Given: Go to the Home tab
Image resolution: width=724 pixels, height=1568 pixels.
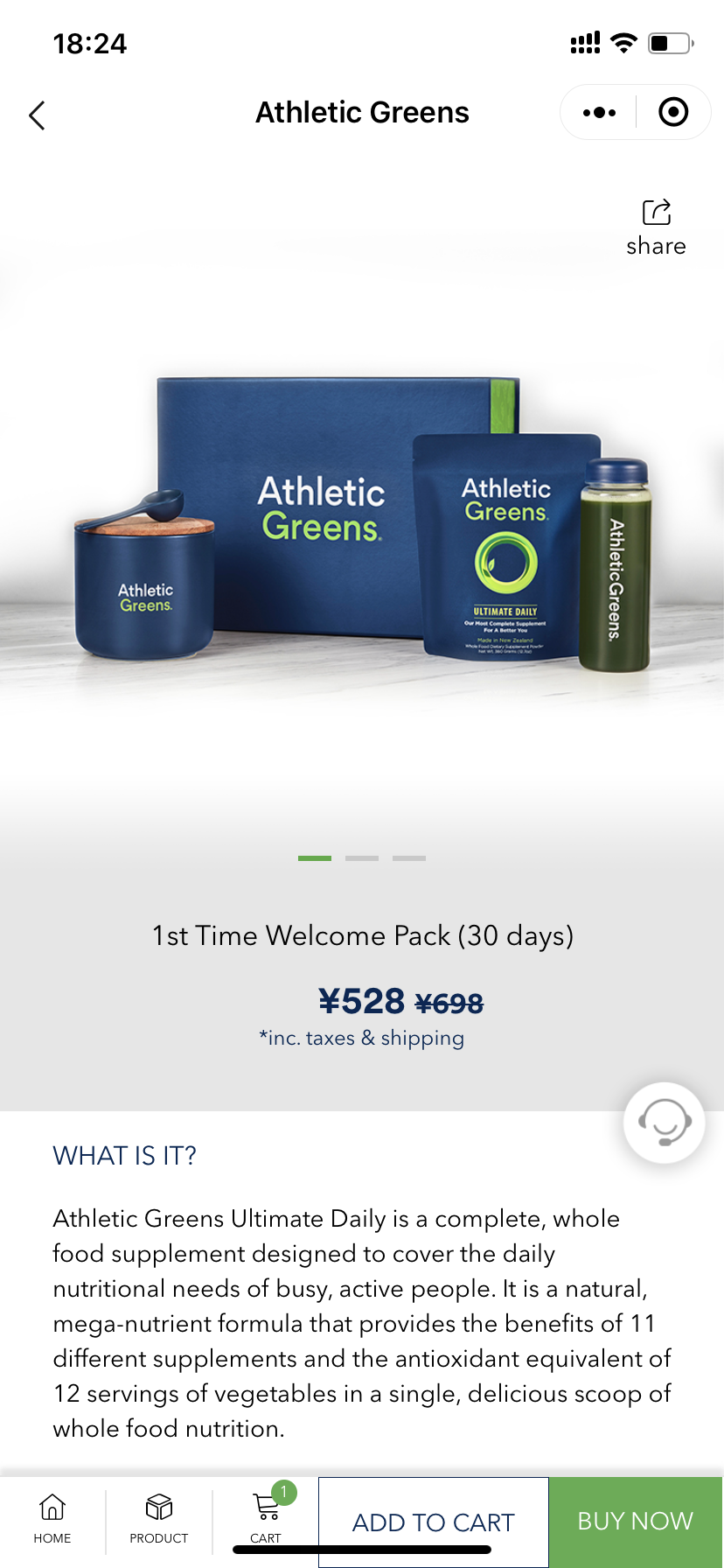Looking at the screenshot, I should (x=52, y=1519).
